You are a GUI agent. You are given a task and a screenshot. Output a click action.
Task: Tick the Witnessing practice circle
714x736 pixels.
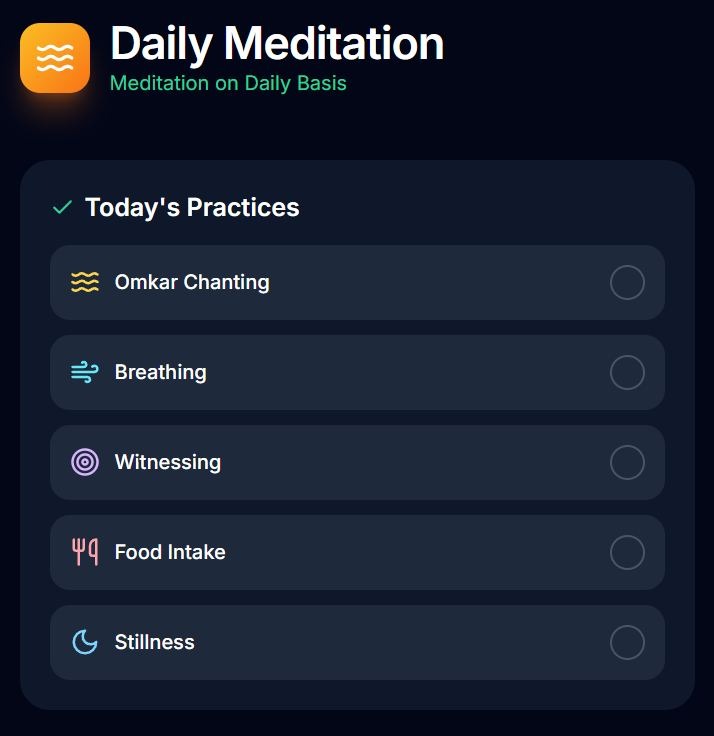[627, 462]
